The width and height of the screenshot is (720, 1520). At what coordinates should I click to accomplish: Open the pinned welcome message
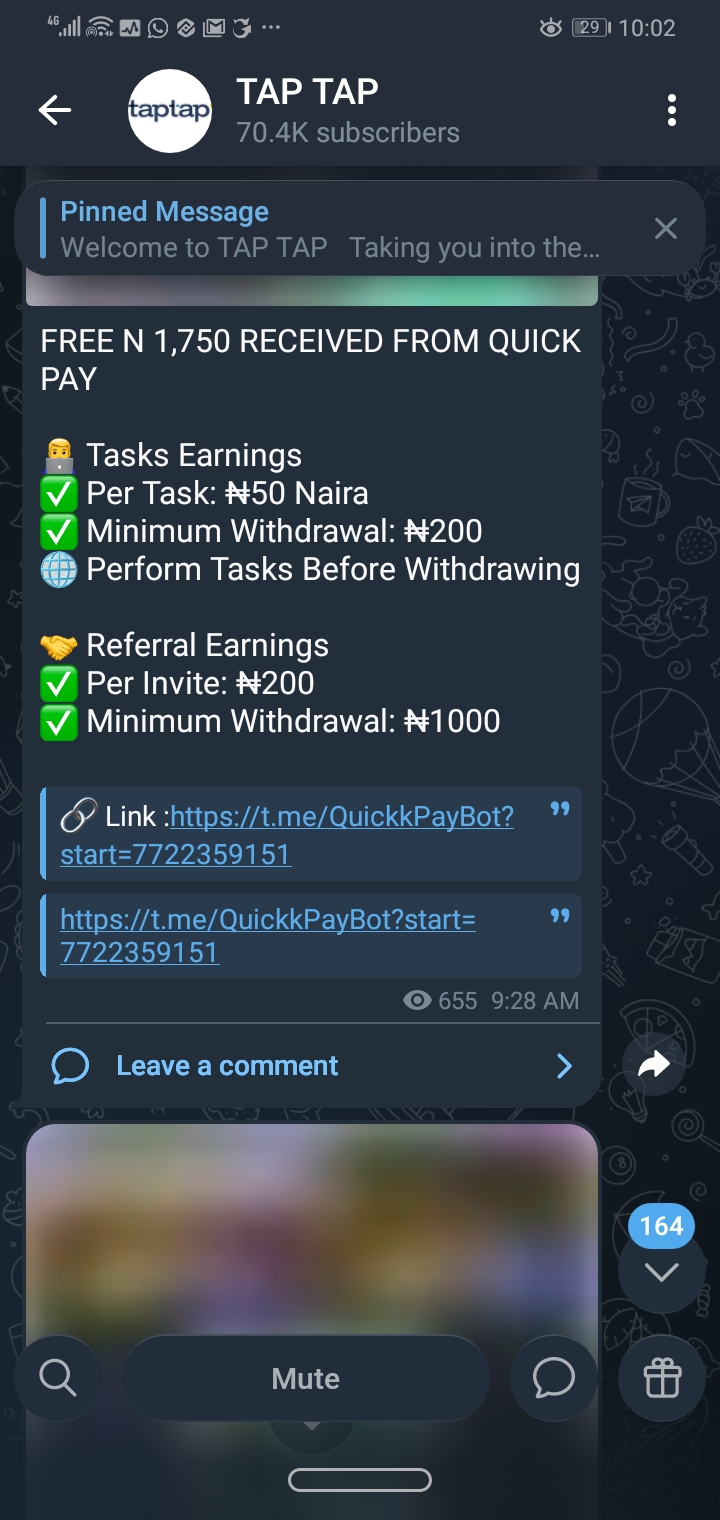coord(330,229)
